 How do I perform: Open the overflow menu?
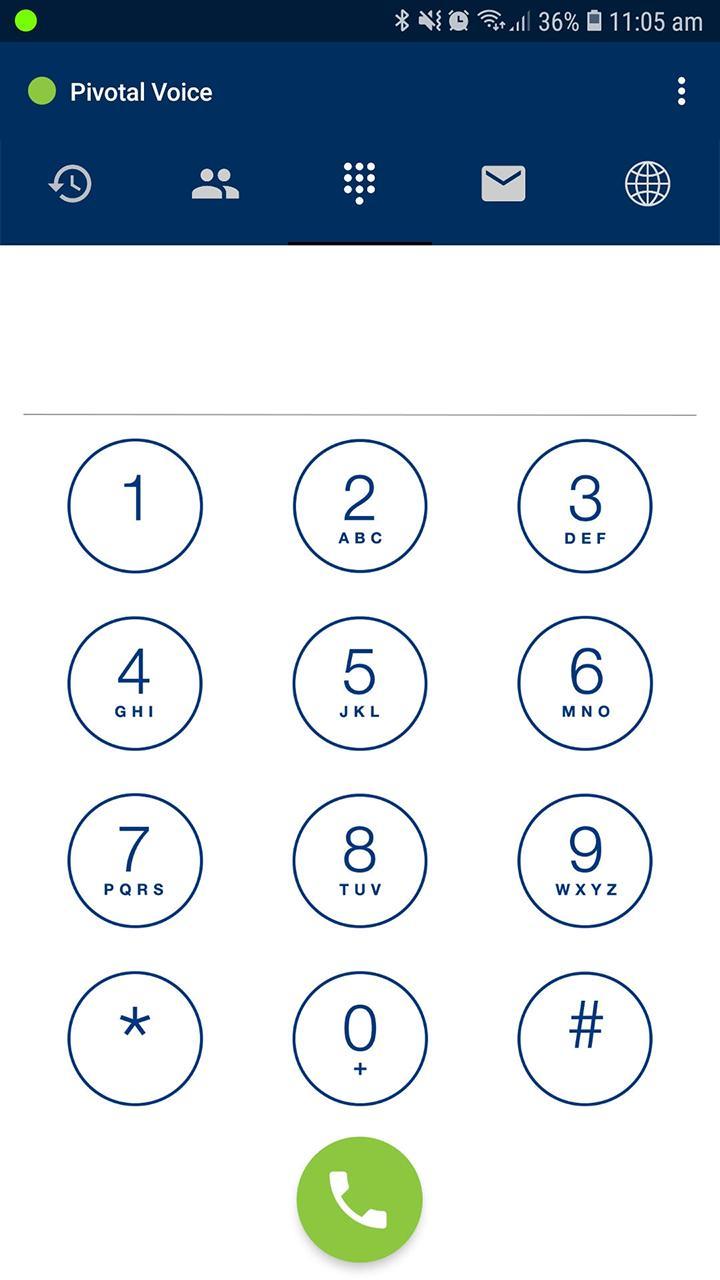pos(681,91)
